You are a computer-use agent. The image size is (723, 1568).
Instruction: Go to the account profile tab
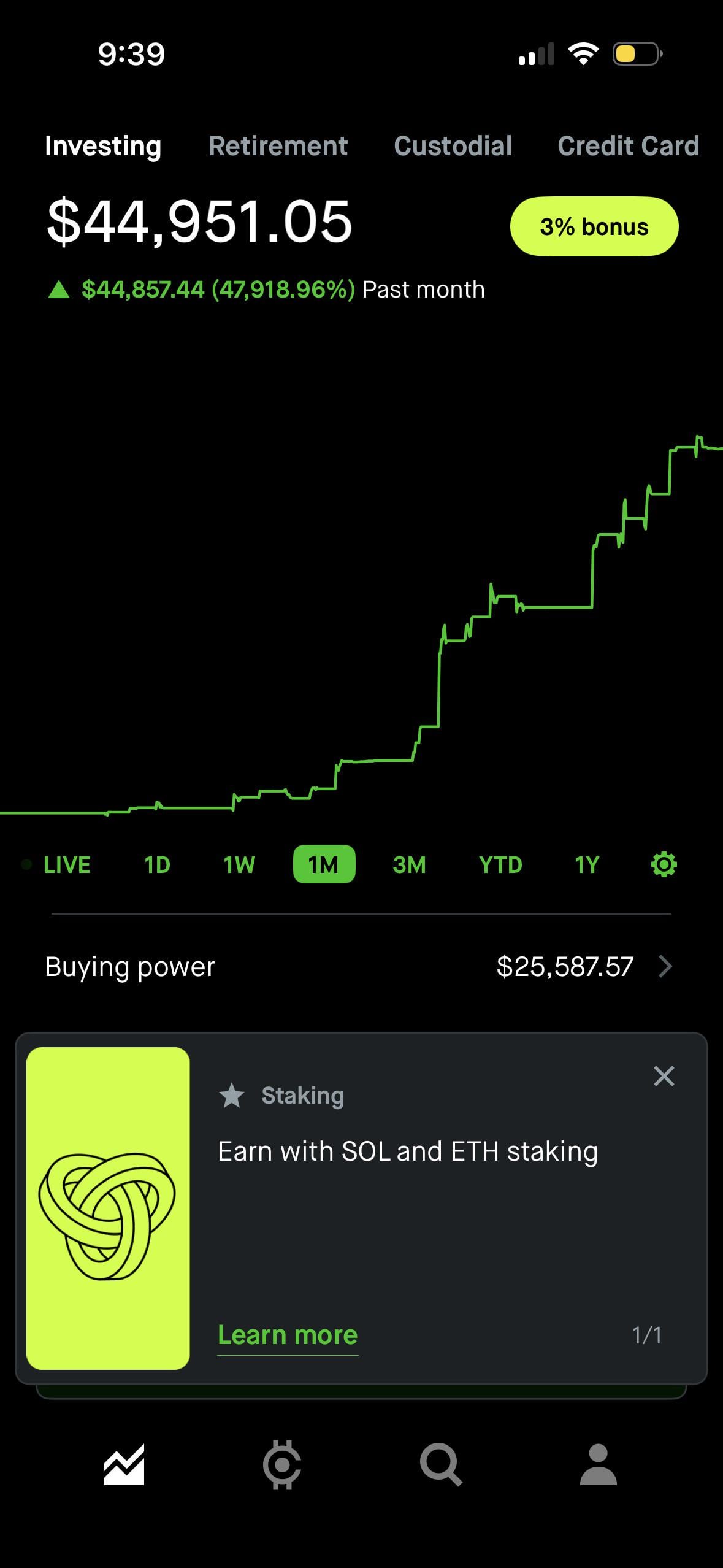(x=598, y=1465)
